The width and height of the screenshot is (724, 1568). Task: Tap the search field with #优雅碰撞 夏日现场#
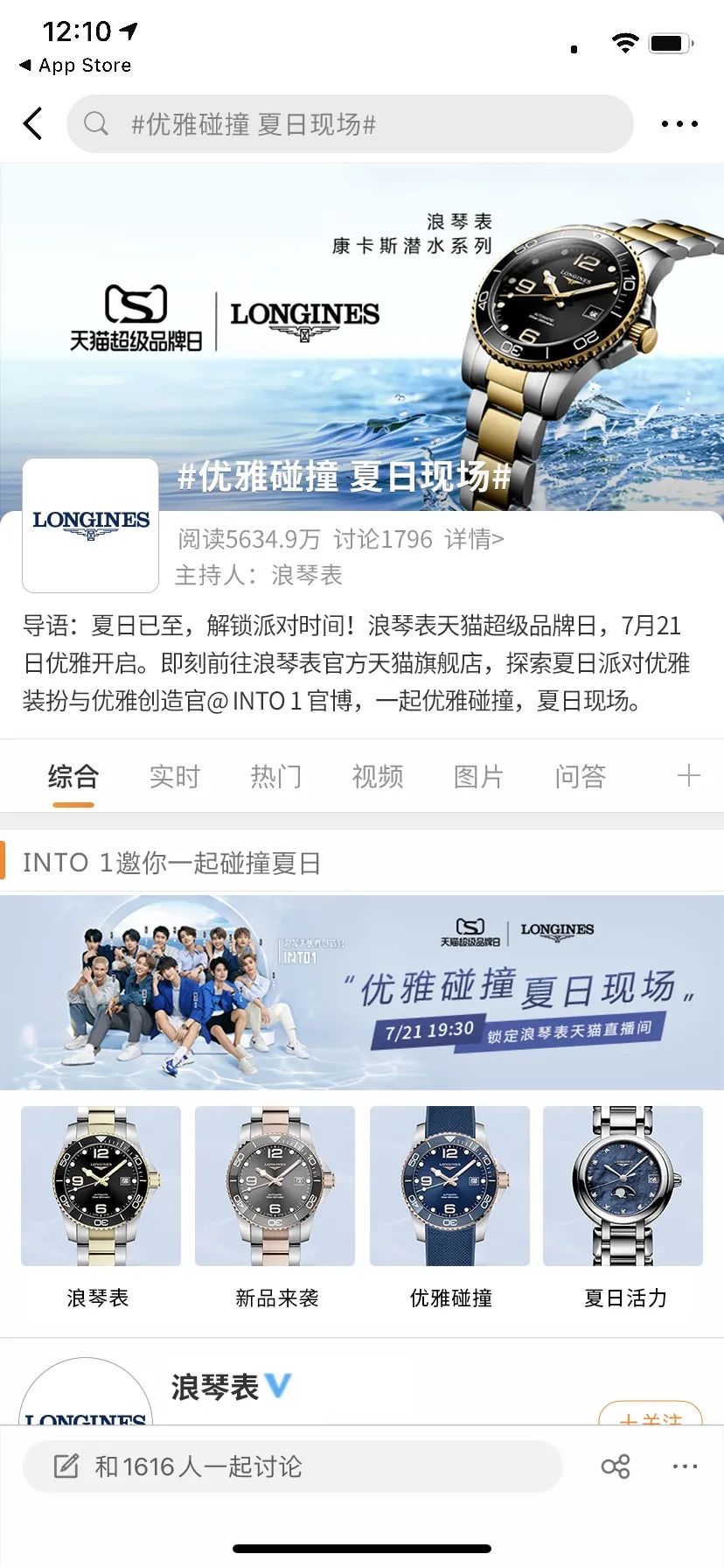tap(350, 124)
